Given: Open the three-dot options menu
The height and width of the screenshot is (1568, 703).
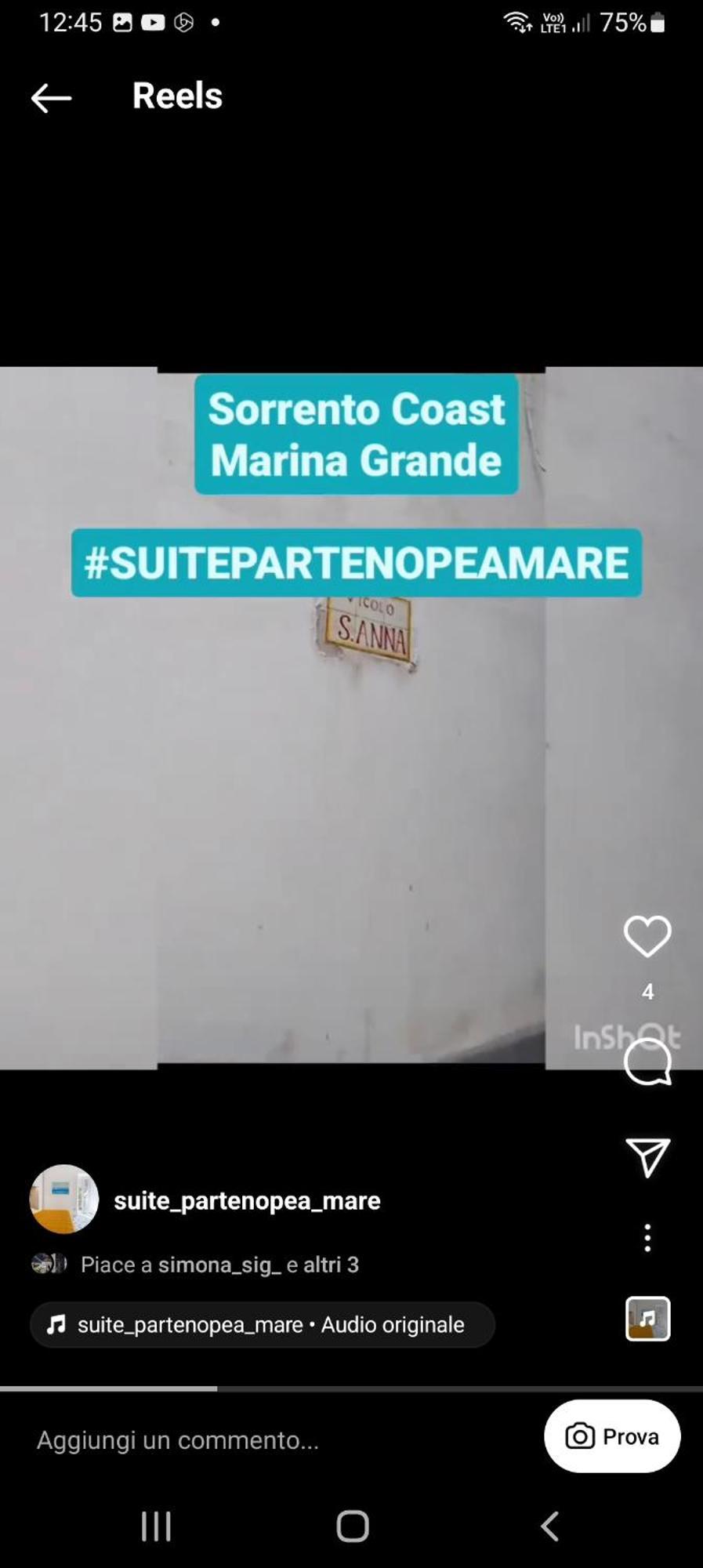Looking at the screenshot, I should (647, 1238).
